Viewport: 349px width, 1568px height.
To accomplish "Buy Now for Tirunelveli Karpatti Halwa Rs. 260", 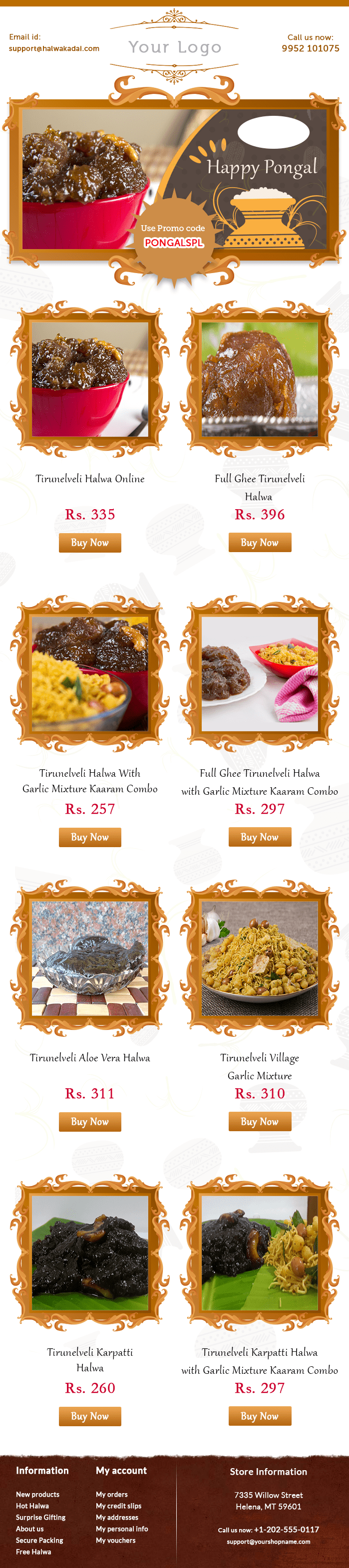I will (x=89, y=1416).
